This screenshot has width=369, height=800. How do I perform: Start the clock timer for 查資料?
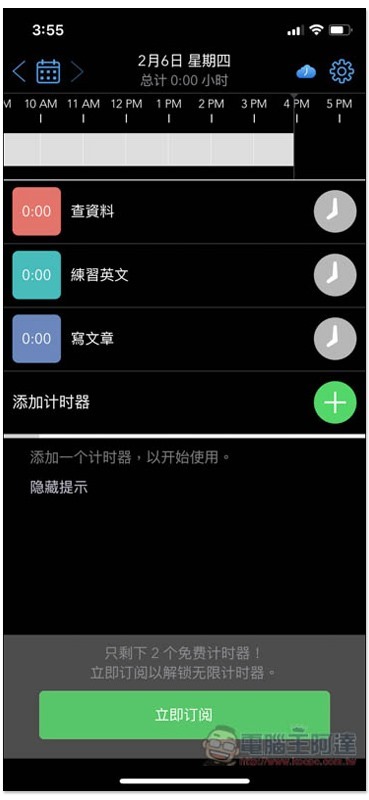pyautogui.click(x=335, y=211)
